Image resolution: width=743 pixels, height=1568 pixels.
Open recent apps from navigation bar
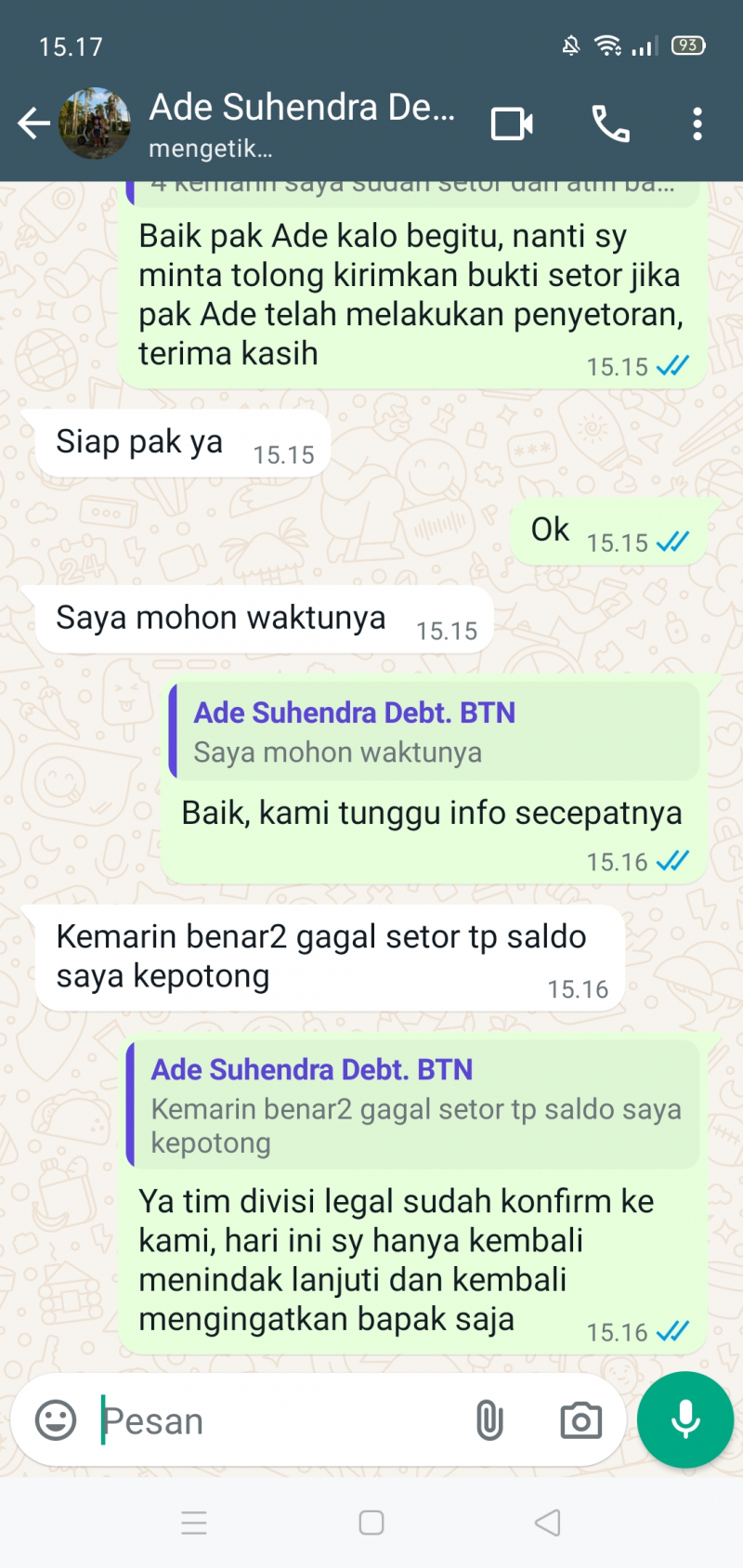point(194,1522)
